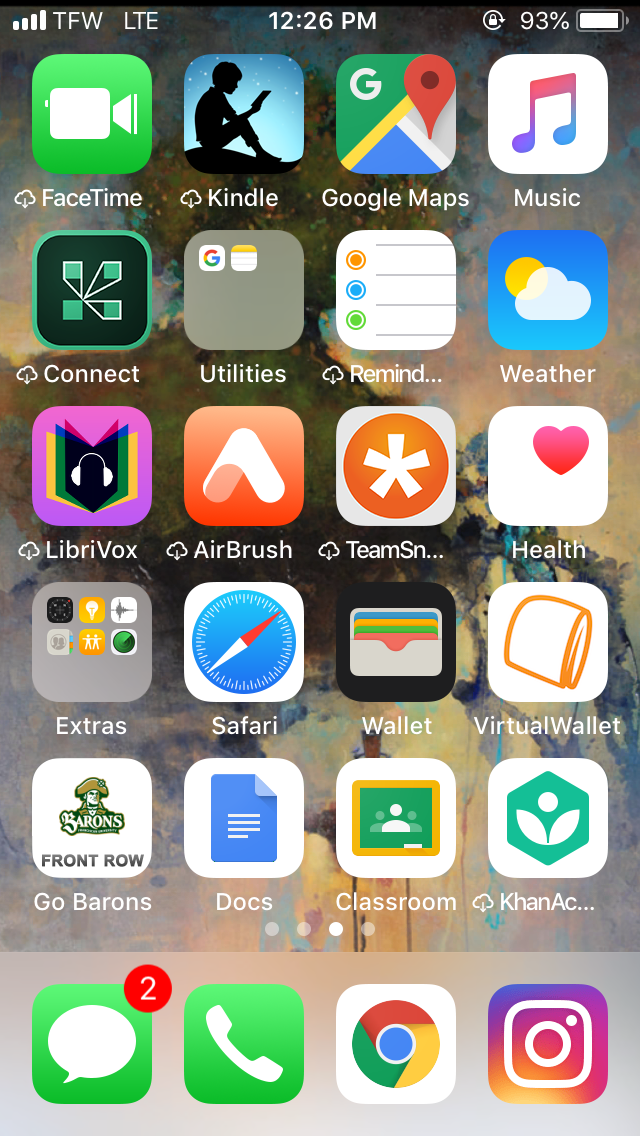This screenshot has width=640, height=1136.
Task: Open the TeamSnap app
Action: [396, 466]
